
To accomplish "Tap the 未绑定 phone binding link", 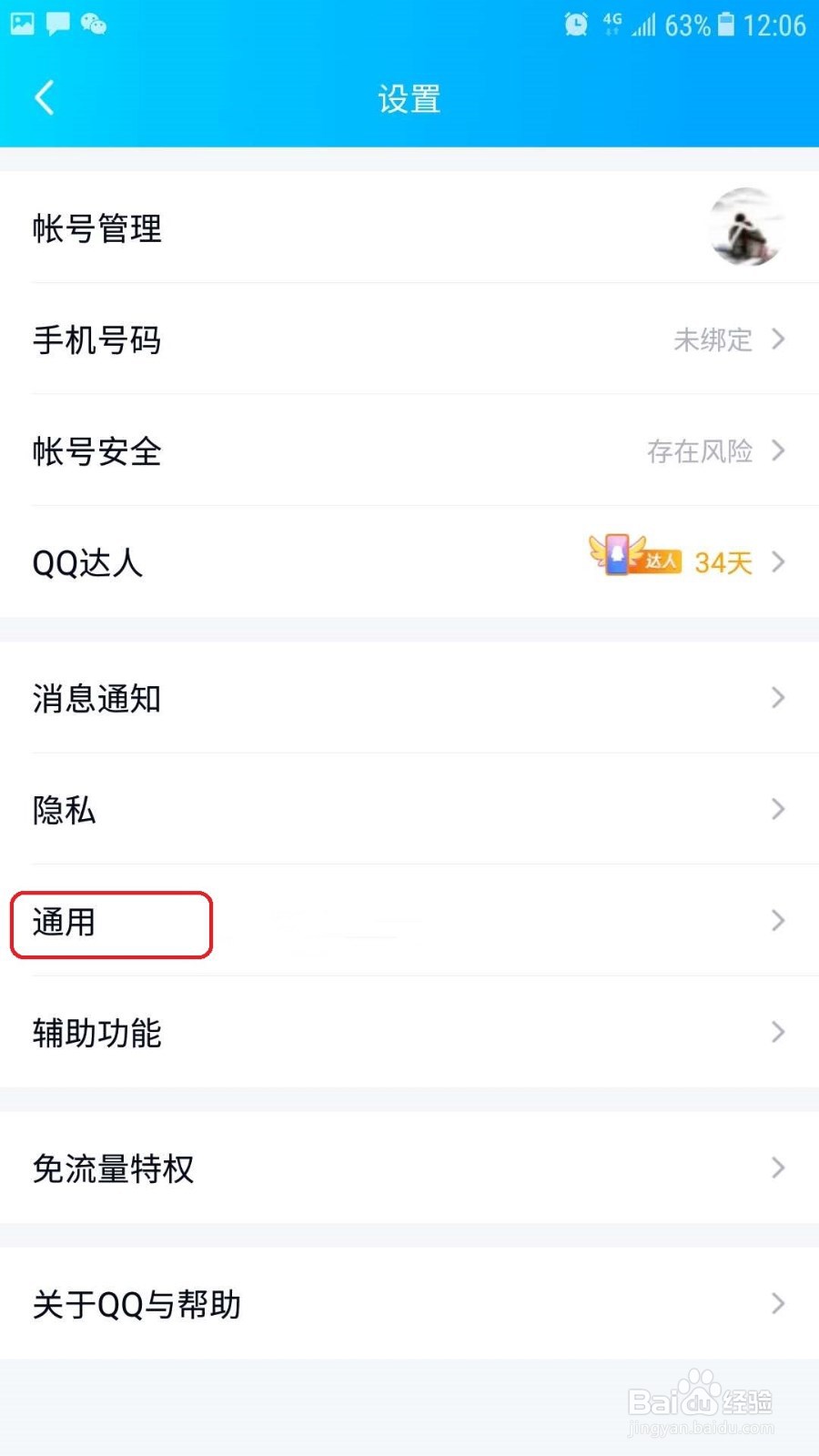I will click(713, 339).
